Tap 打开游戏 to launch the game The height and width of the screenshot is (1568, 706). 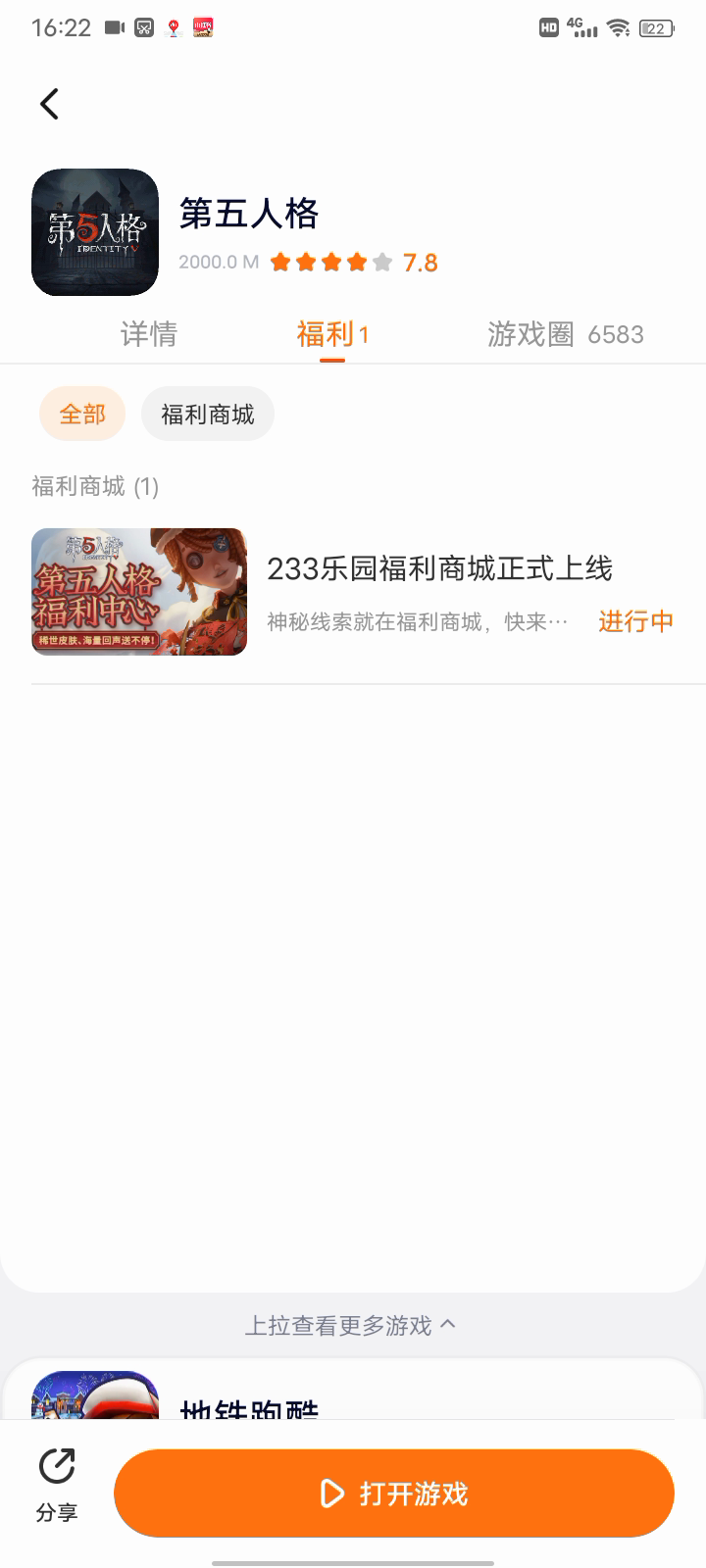pyautogui.click(x=394, y=1494)
